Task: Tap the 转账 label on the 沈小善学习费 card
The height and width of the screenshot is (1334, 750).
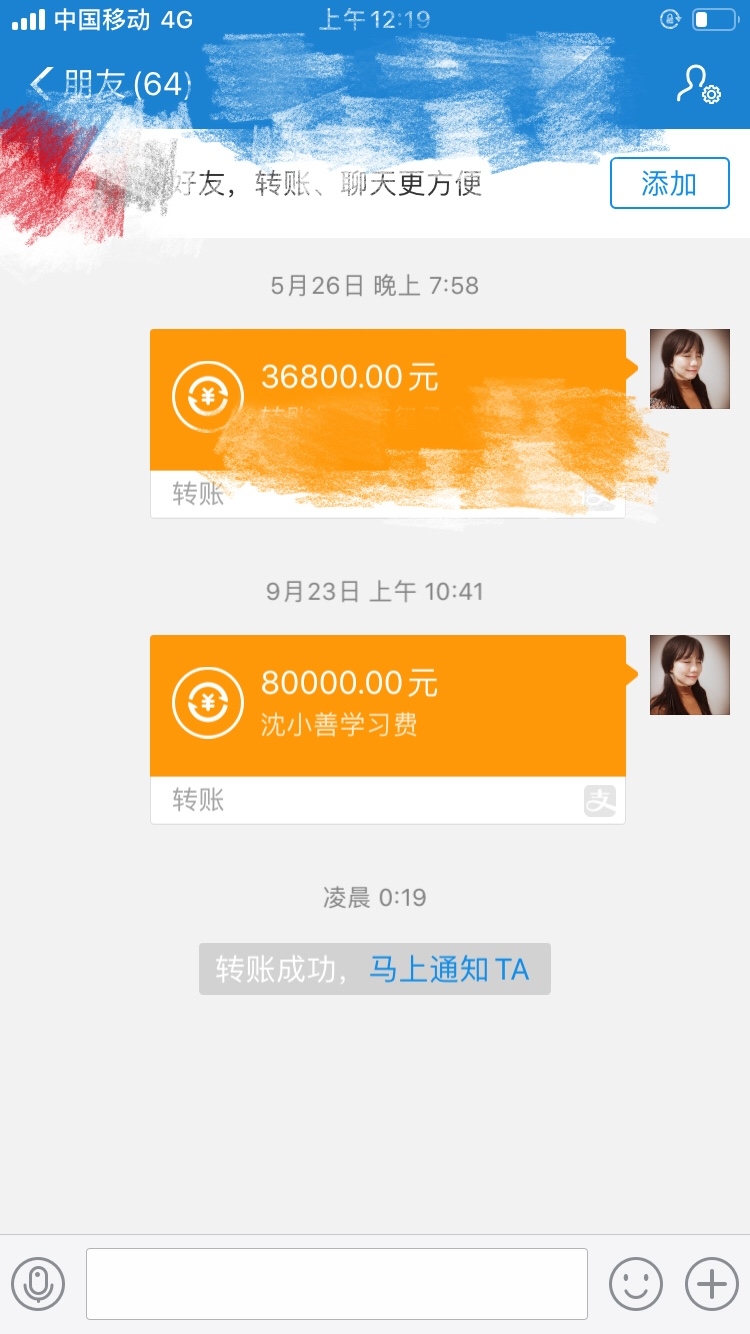Action: coord(196,799)
